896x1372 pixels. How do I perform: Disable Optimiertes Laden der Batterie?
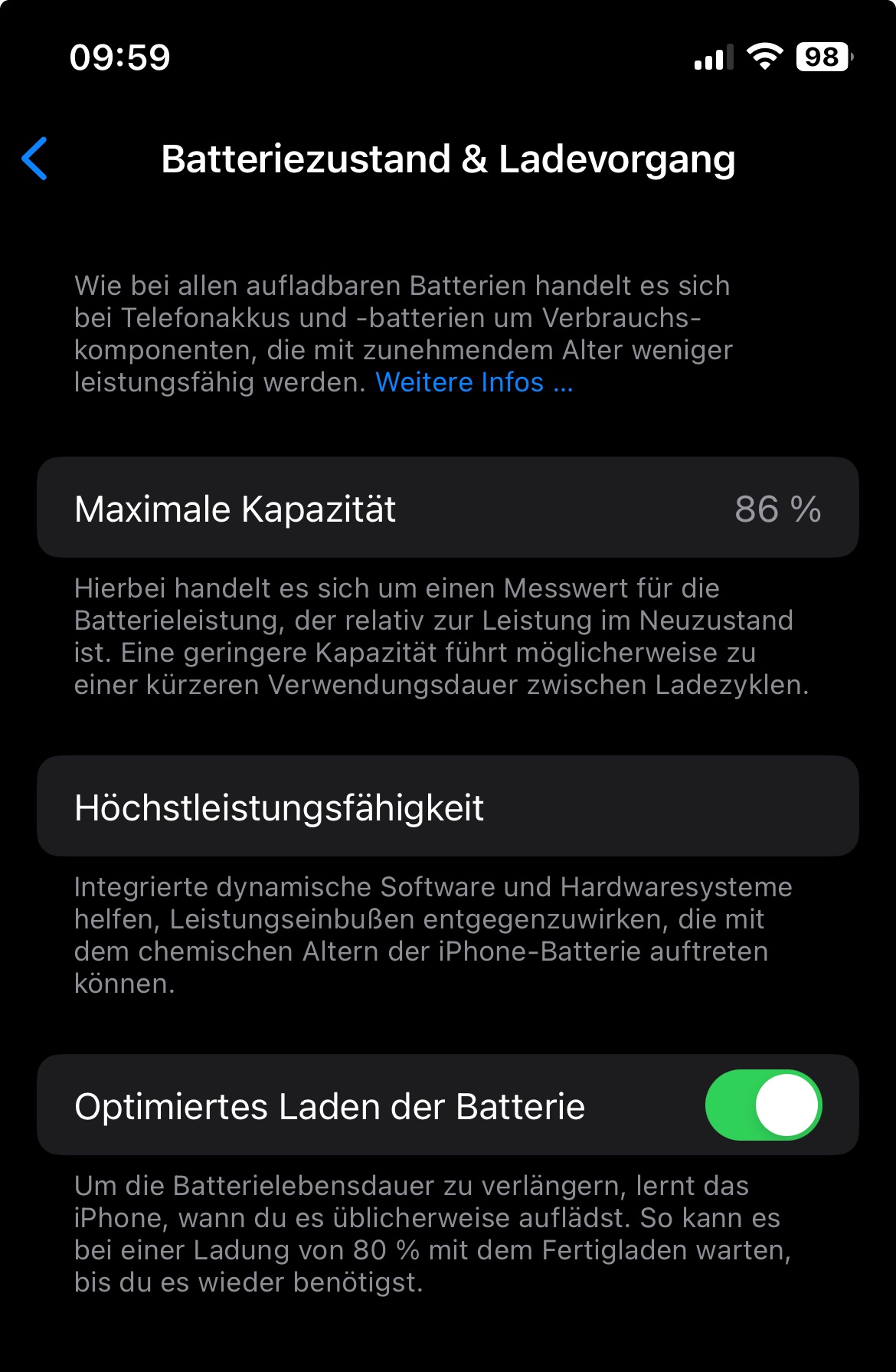763,1105
